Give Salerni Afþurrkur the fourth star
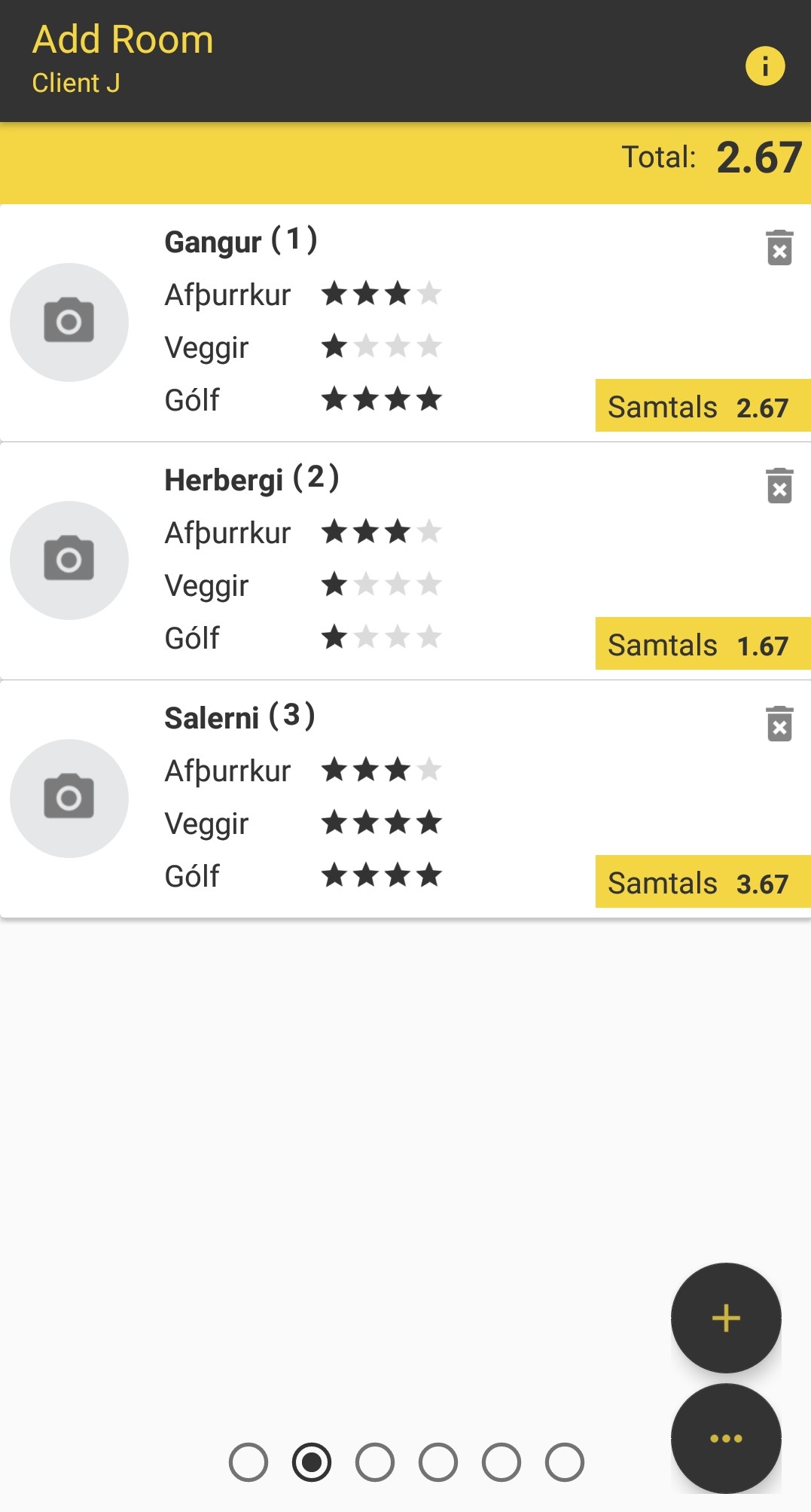The image size is (811, 1512). [429, 770]
